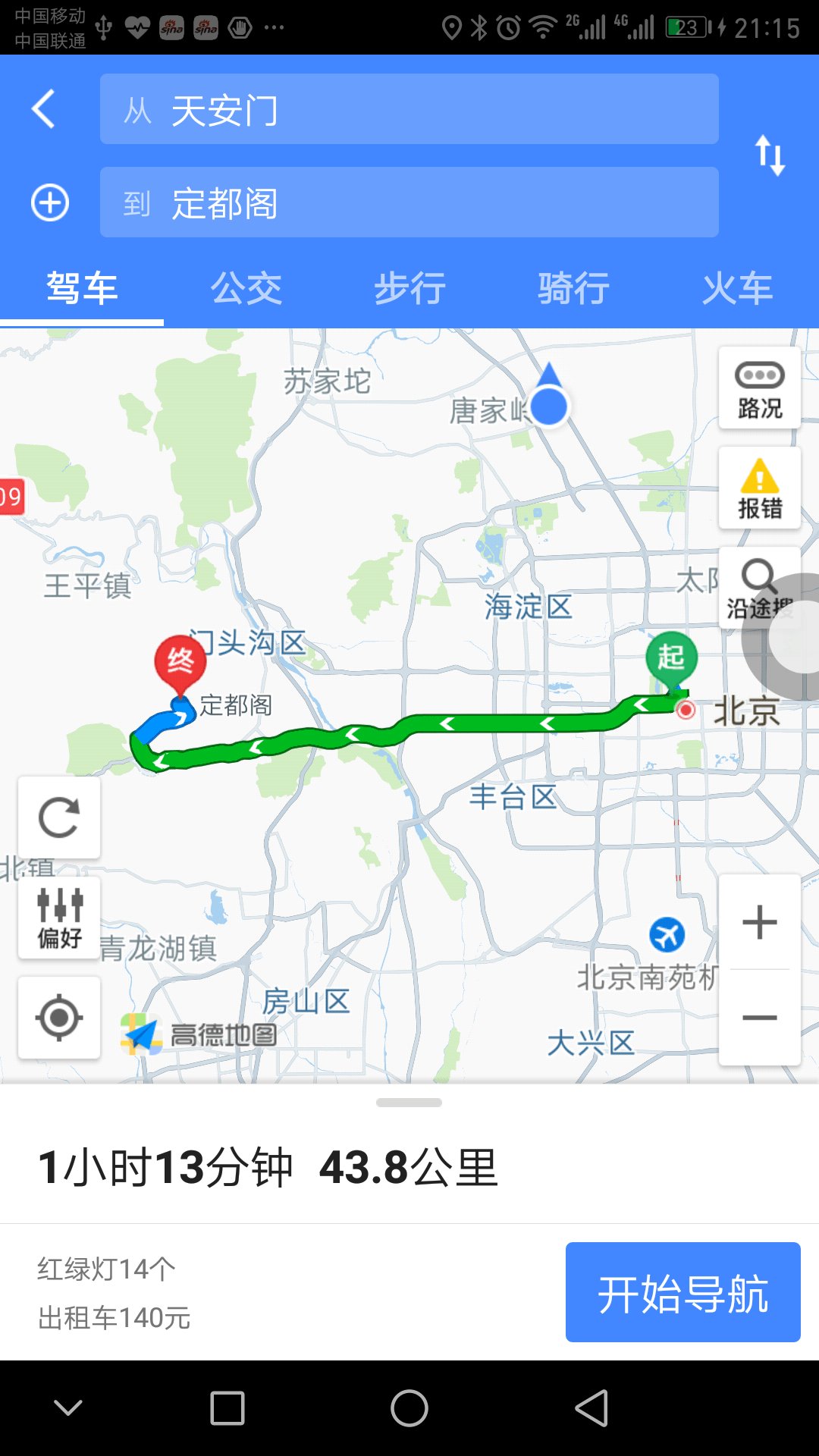Edit the starting point 天安门 field
This screenshot has height=1456, width=819.
[x=409, y=109]
